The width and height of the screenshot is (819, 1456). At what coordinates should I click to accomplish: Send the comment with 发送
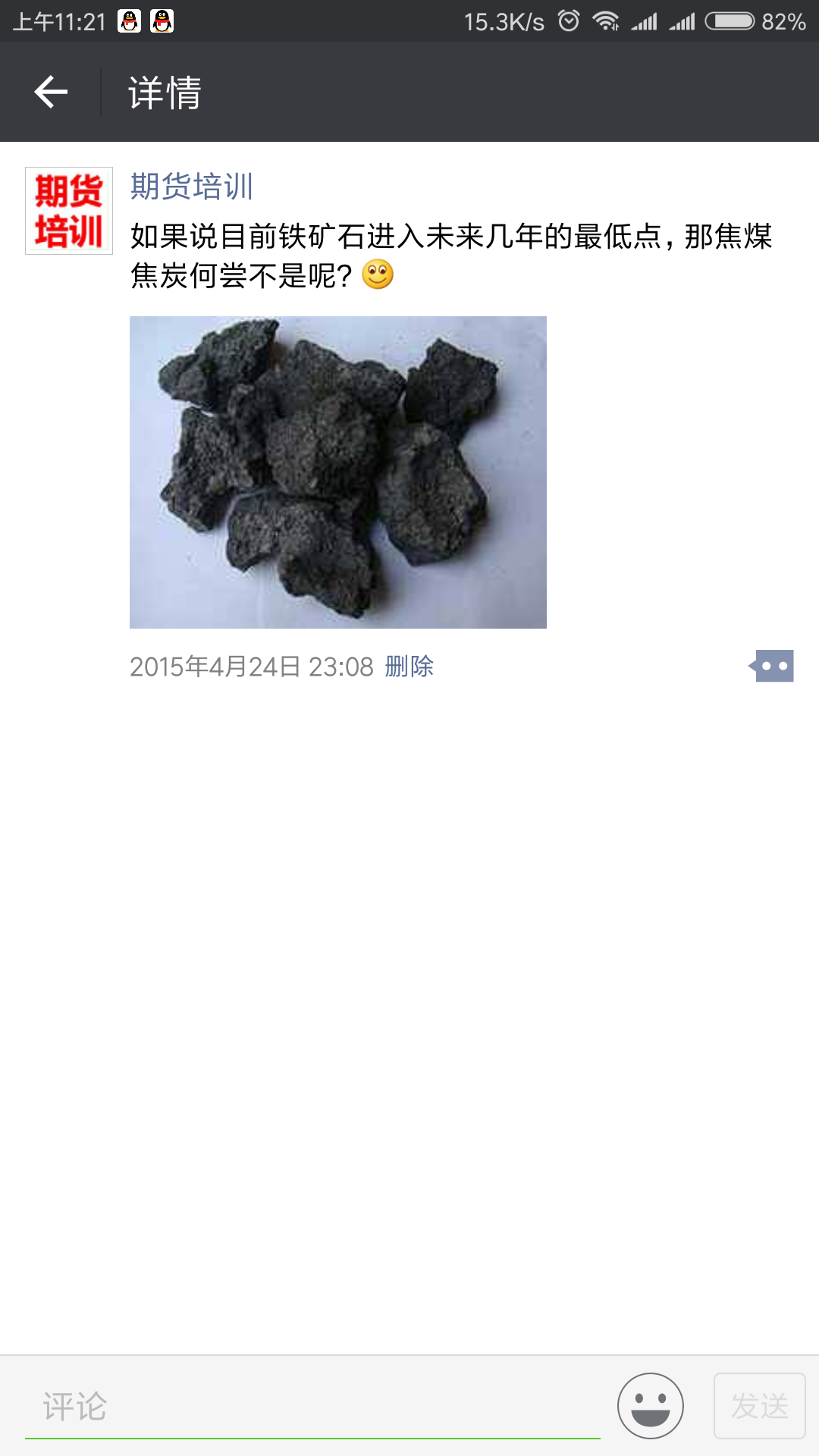click(x=760, y=1405)
